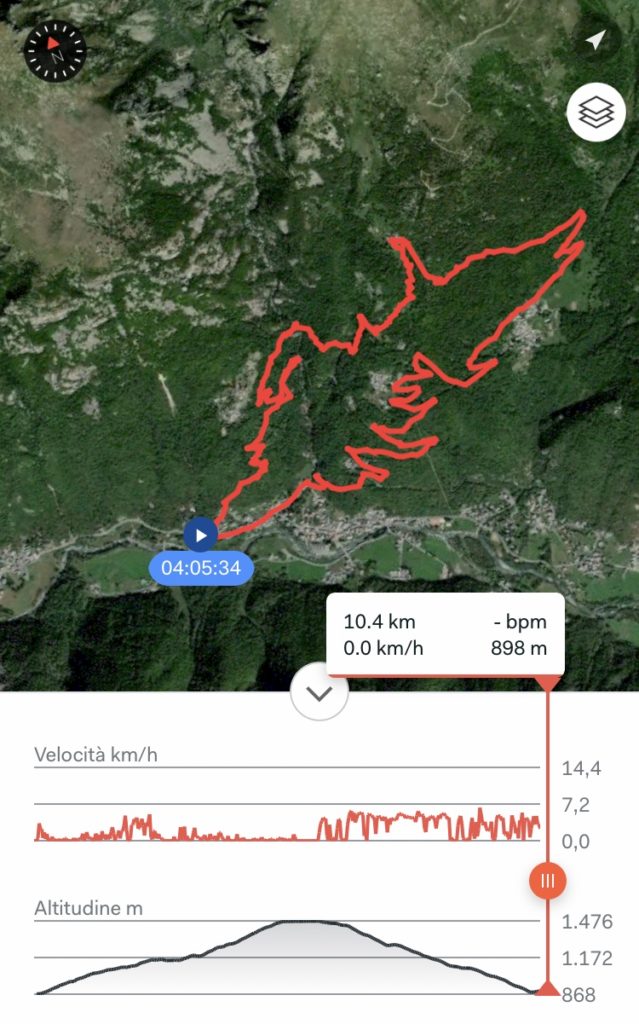Tap the orange graph scrubber handle
The image size is (639, 1024).
547,881
